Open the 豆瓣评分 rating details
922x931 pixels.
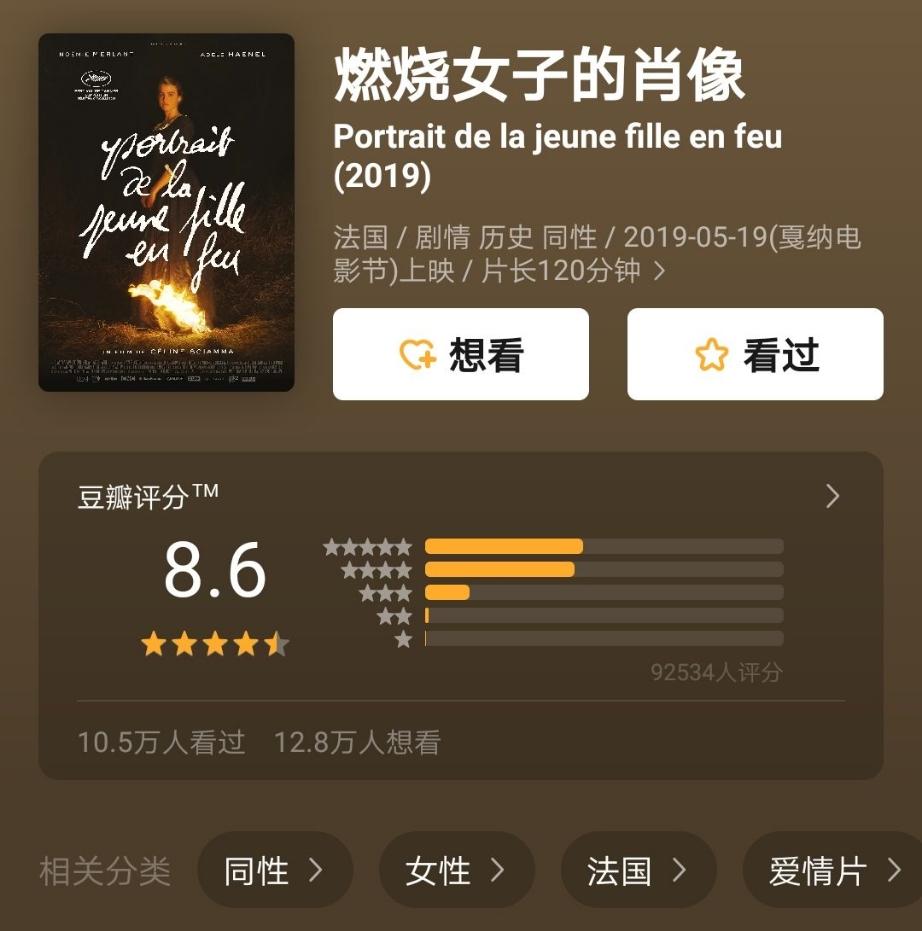pyautogui.click(x=831, y=496)
